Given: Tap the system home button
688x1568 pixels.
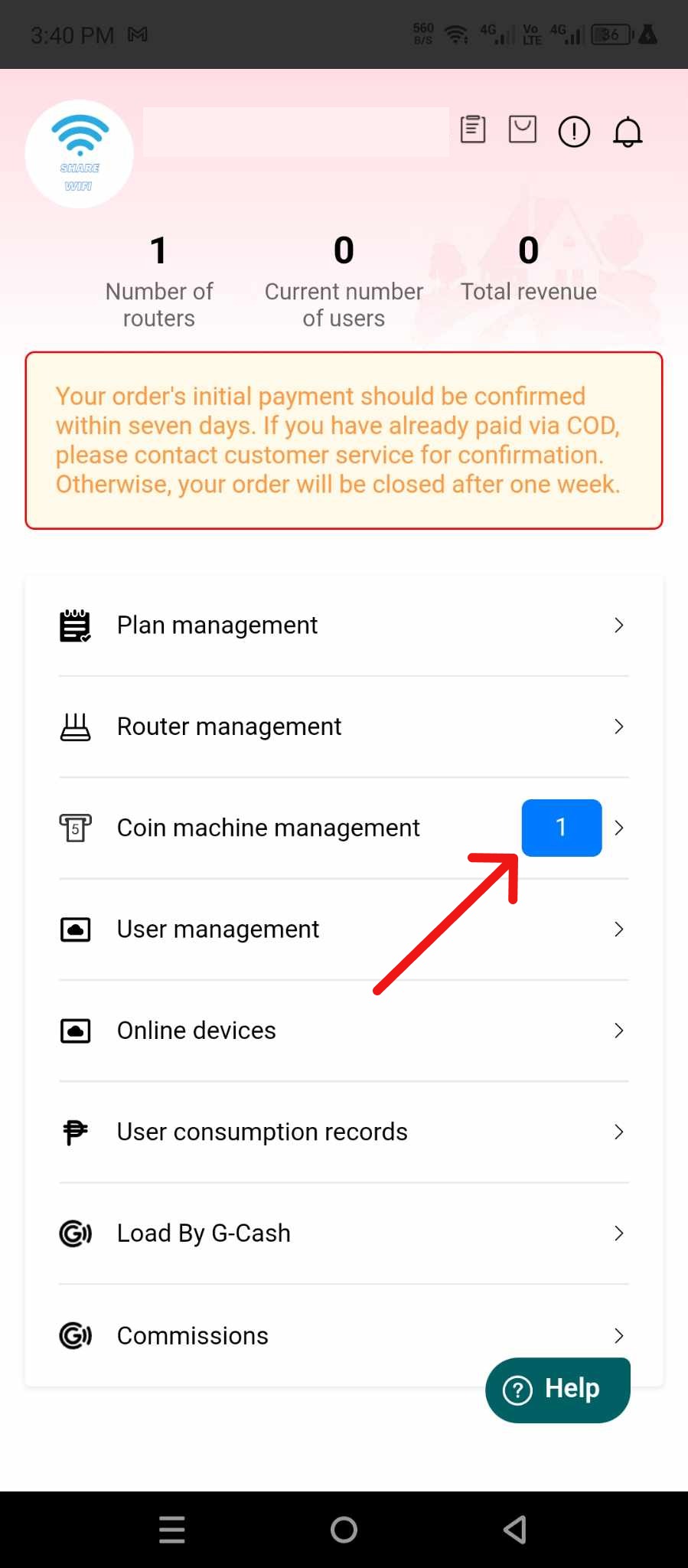Looking at the screenshot, I should point(344,1530).
